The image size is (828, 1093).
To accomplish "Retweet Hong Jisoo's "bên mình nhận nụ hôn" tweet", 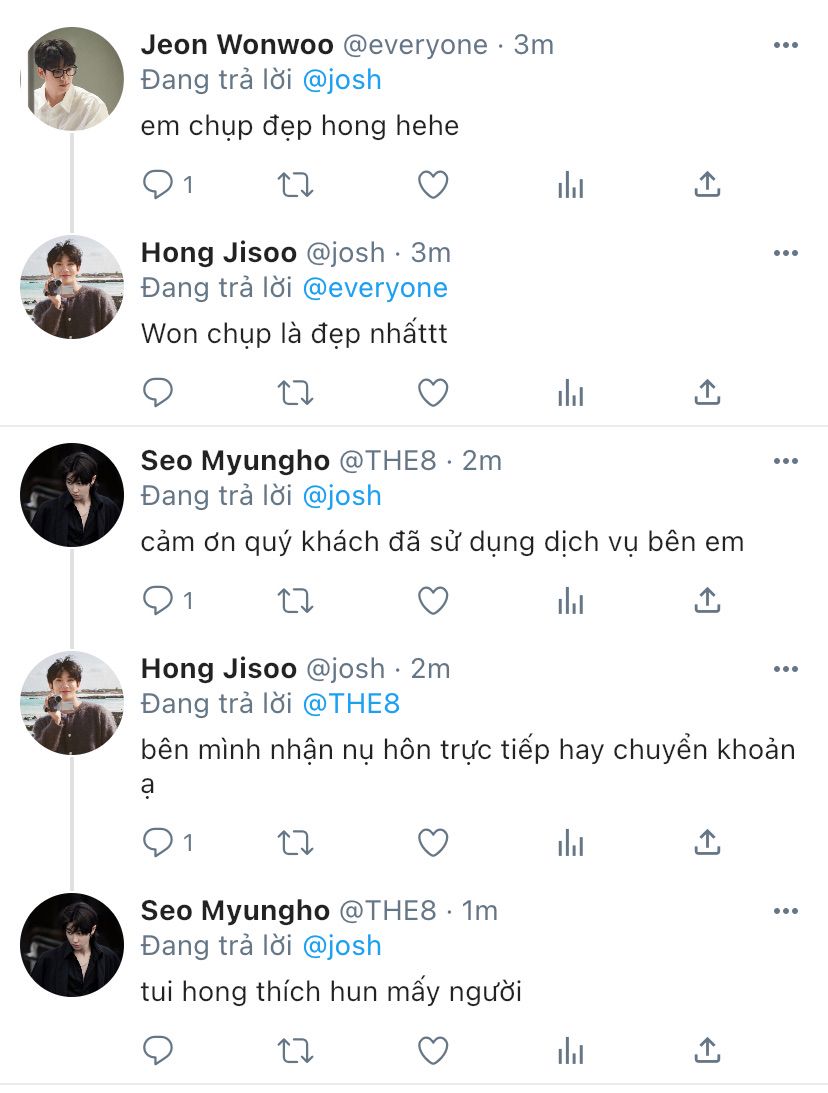I will tap(296, 842).
